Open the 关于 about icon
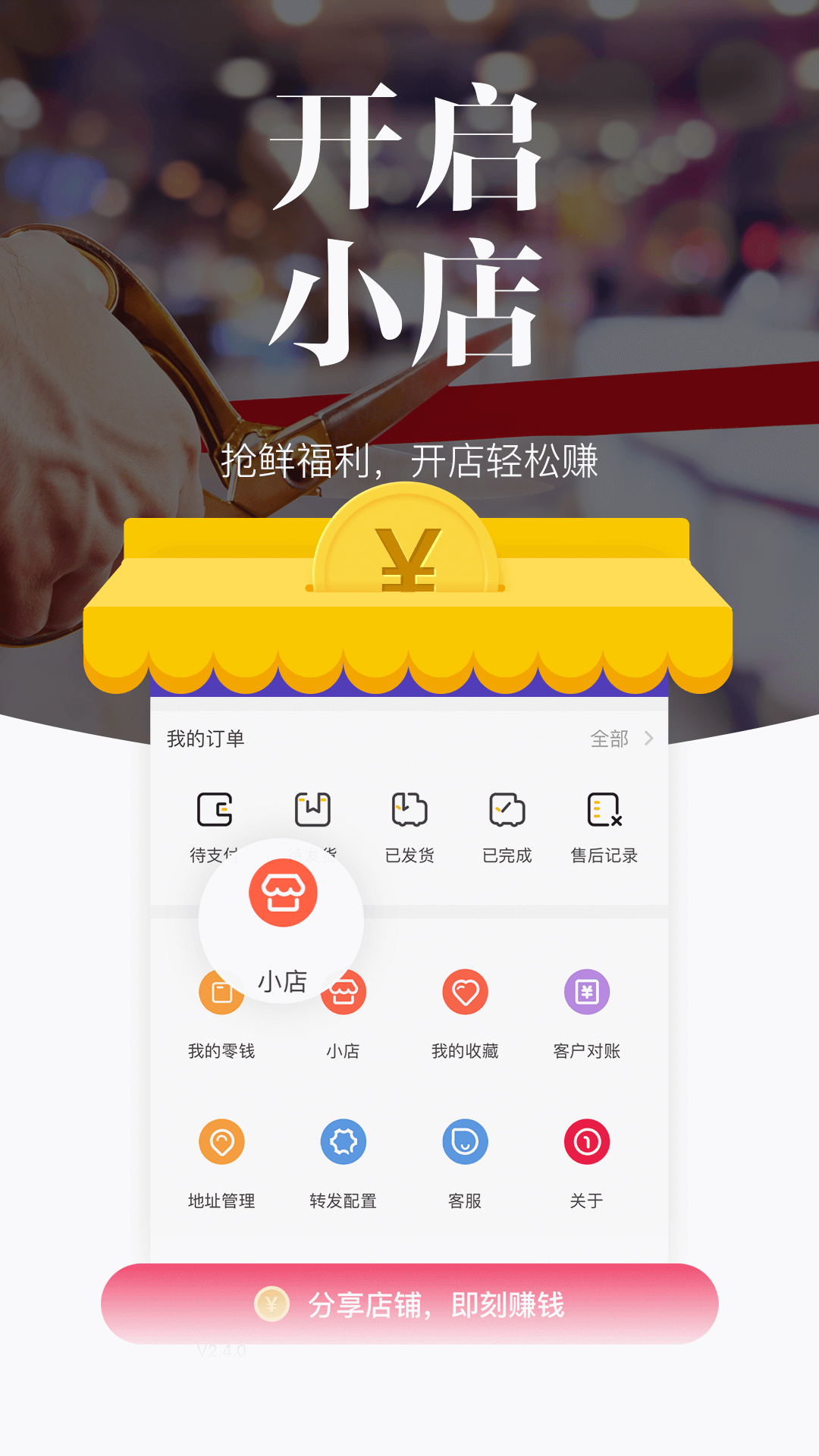Image resolution: width=819 pixels, height=1456 pixels. [586, 1140]
